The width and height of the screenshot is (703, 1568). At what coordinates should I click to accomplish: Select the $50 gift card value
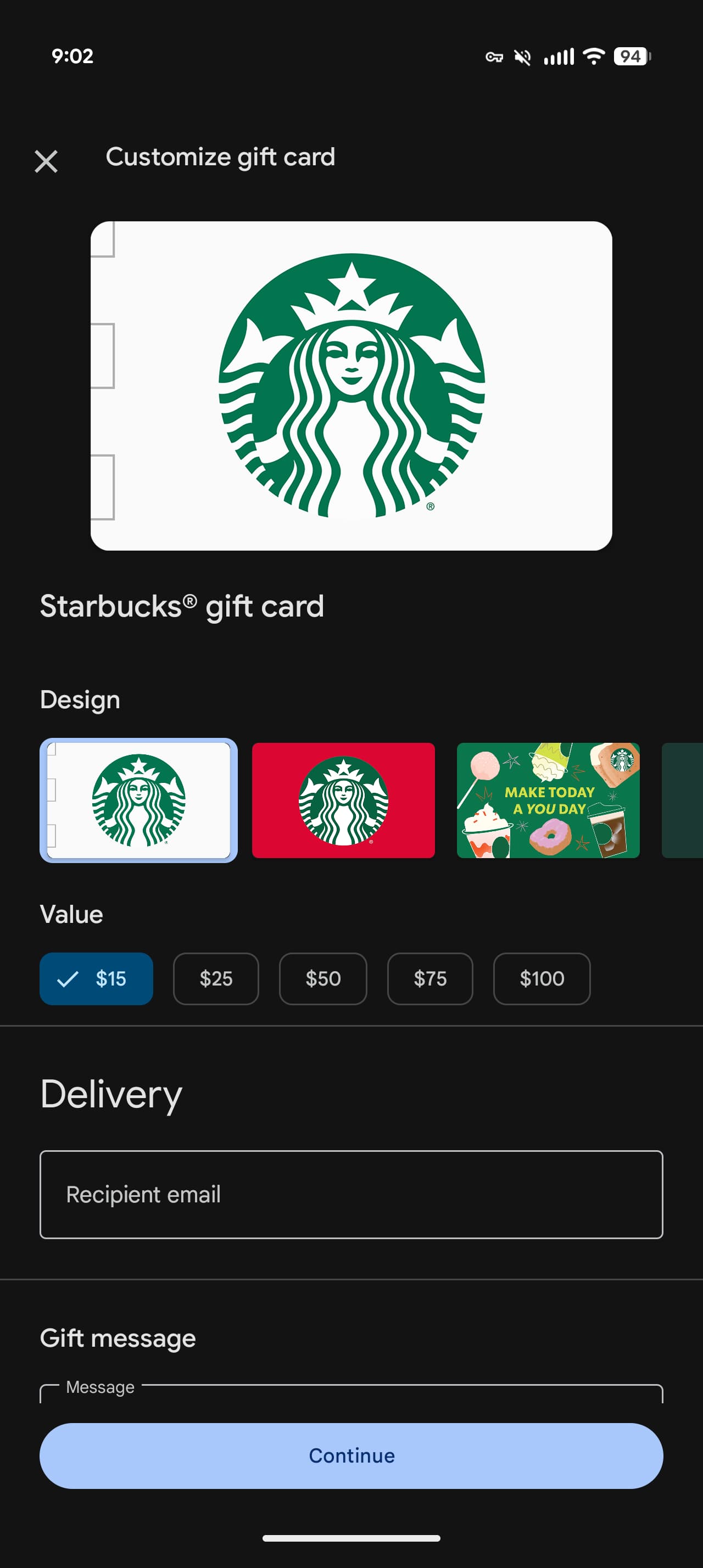click(x=323, y=979)
